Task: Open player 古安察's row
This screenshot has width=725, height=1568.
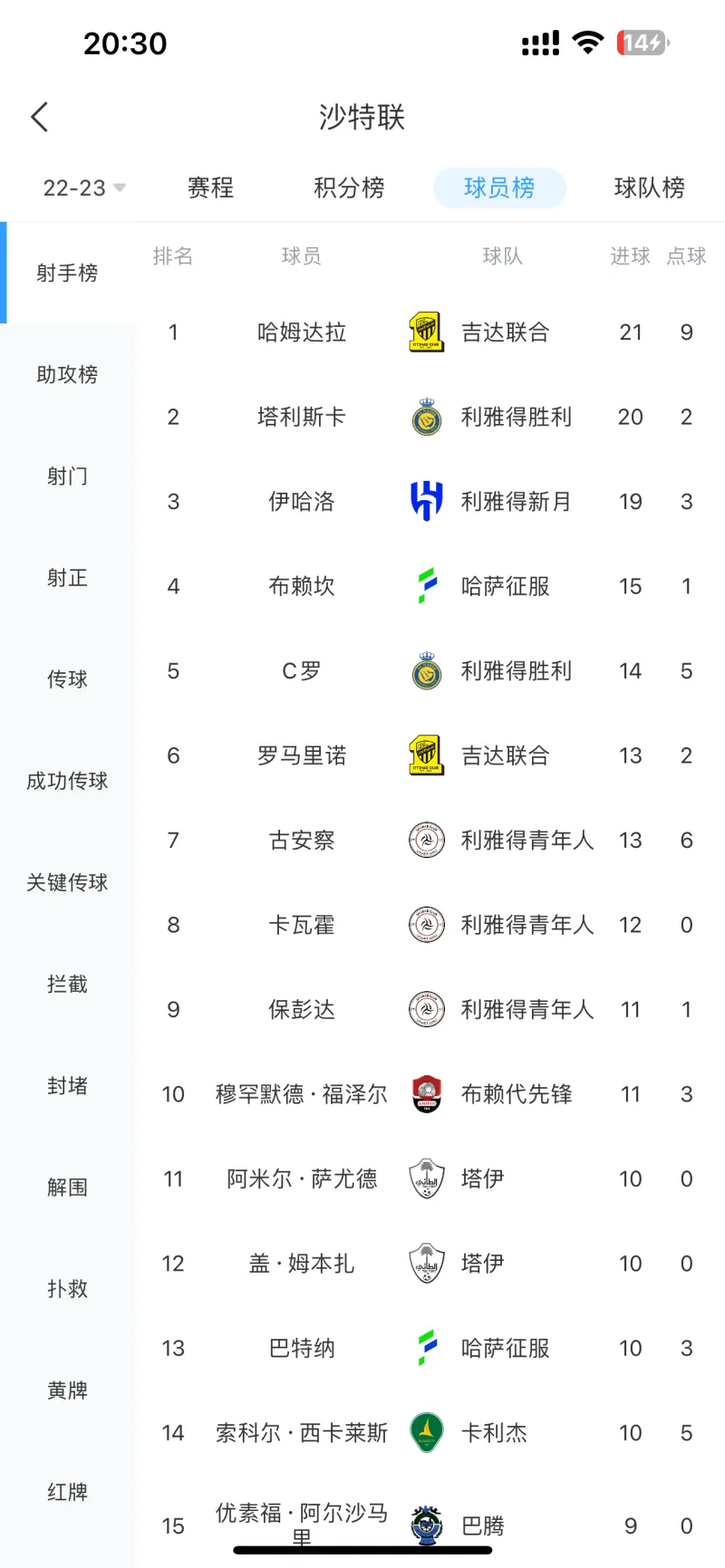Action: click(x=430, y=840)
